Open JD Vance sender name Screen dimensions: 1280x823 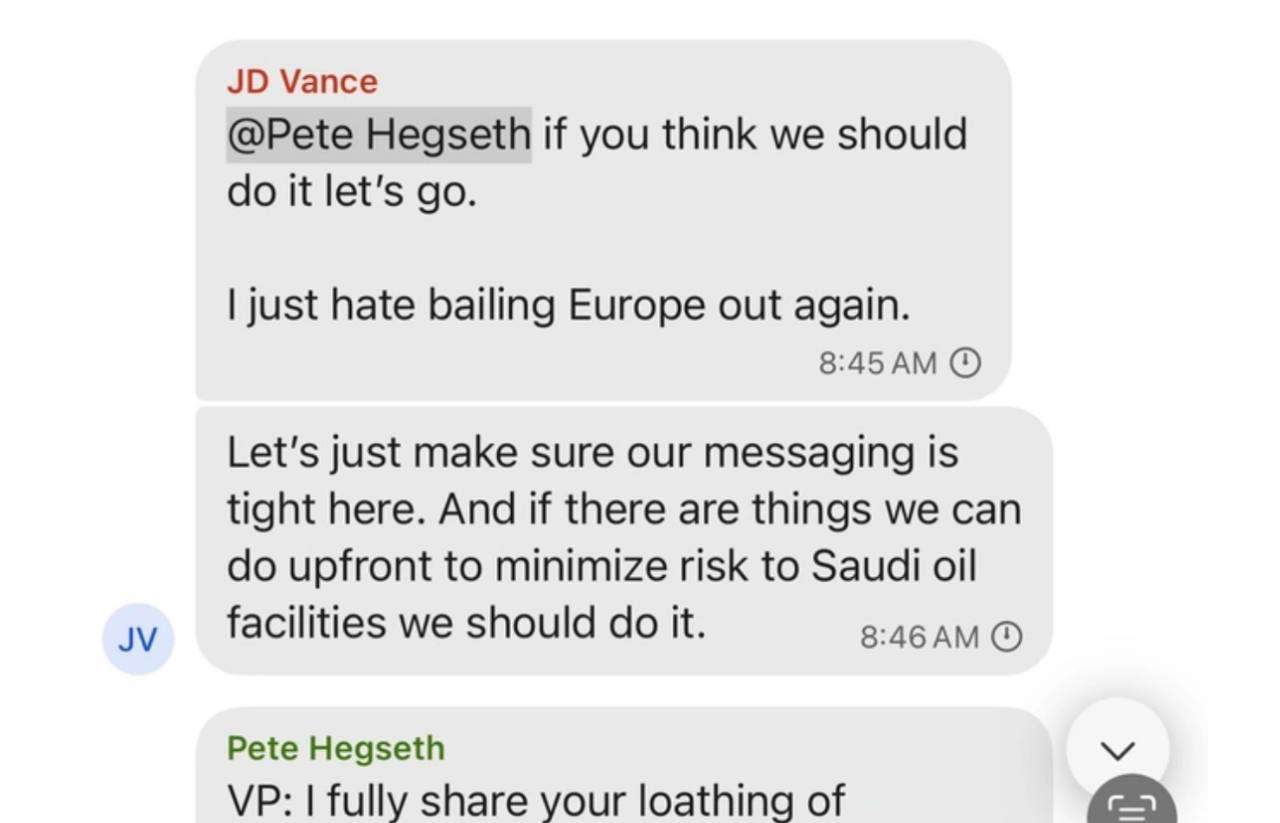coord(302,81)
